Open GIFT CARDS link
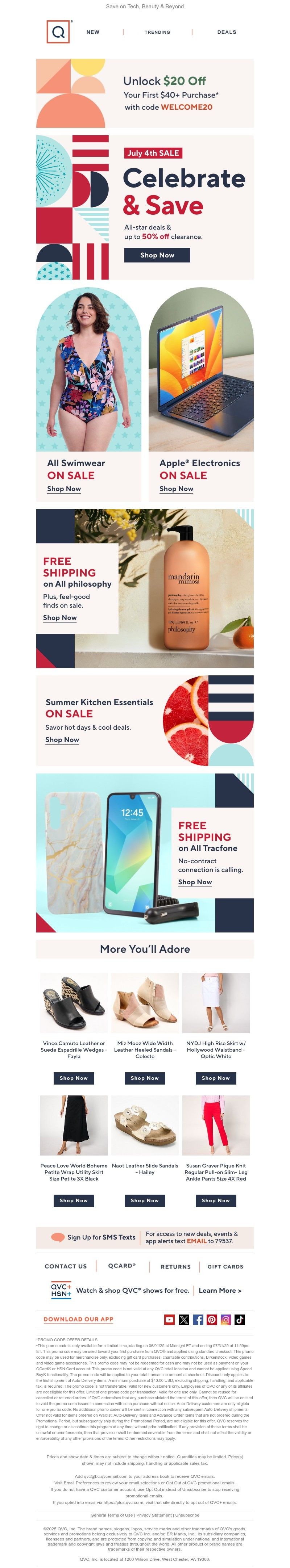The image size is (290, 1568). (x=225, y=1267)
